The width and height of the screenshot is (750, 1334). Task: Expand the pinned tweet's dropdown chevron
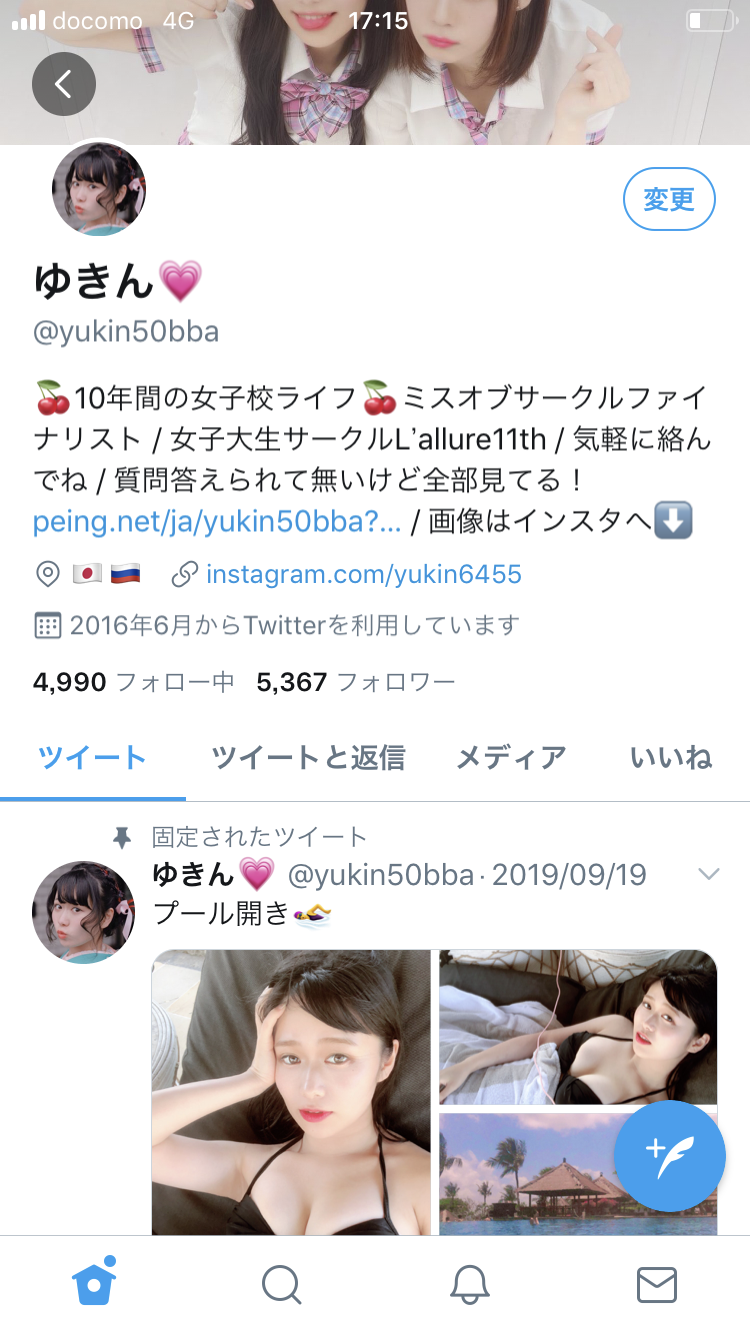tap(708, 875)
